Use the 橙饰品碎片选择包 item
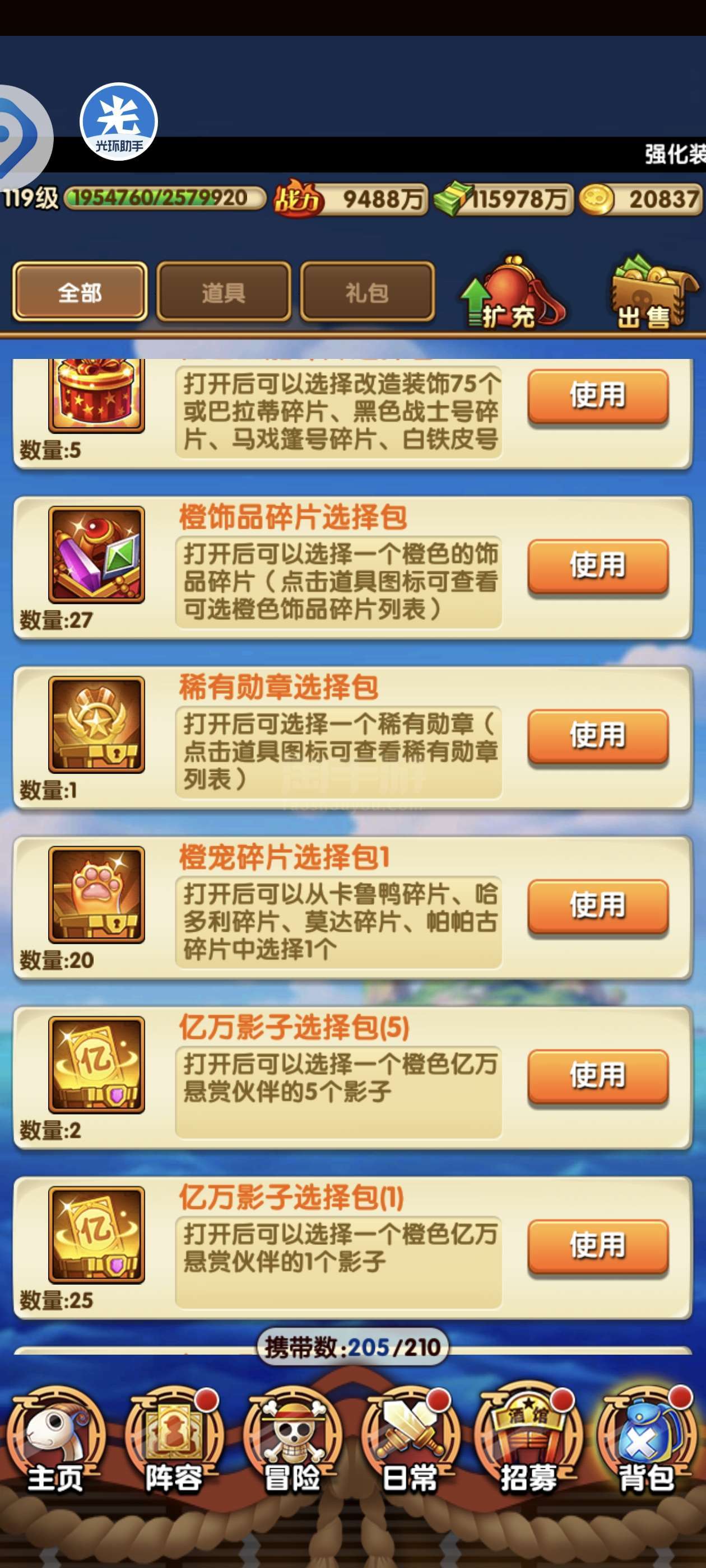 [x=597, y=566]
